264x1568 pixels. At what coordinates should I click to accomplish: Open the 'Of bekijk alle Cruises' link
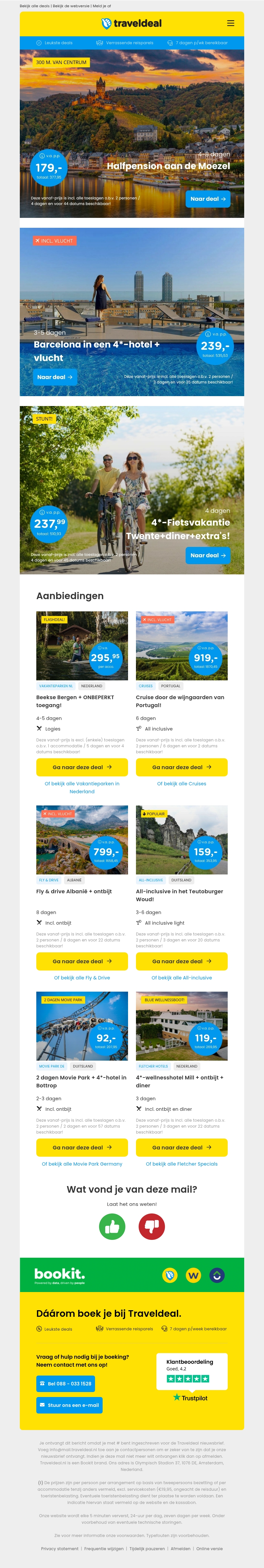click(181, 783)
